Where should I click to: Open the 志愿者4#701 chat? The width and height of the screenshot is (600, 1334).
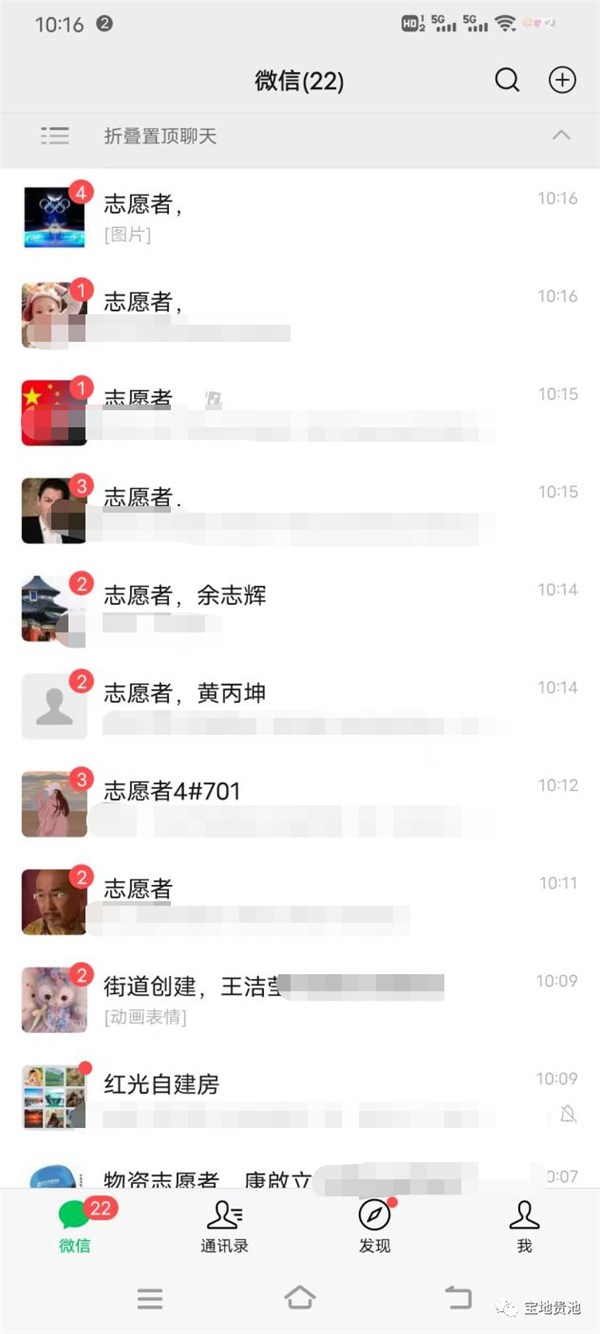pyautogui.click(x=300, y=804)
